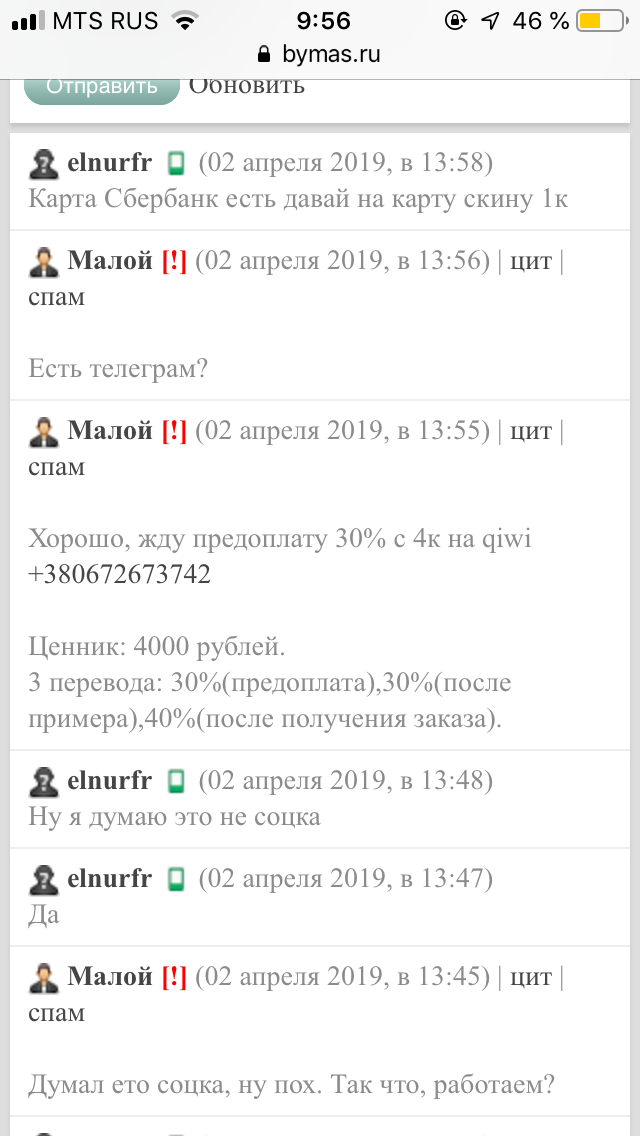Open Малой profile from 13:45 message
Image resolution: width=640 pixels, height=1136 pixels.
click(x=110, y=977)
